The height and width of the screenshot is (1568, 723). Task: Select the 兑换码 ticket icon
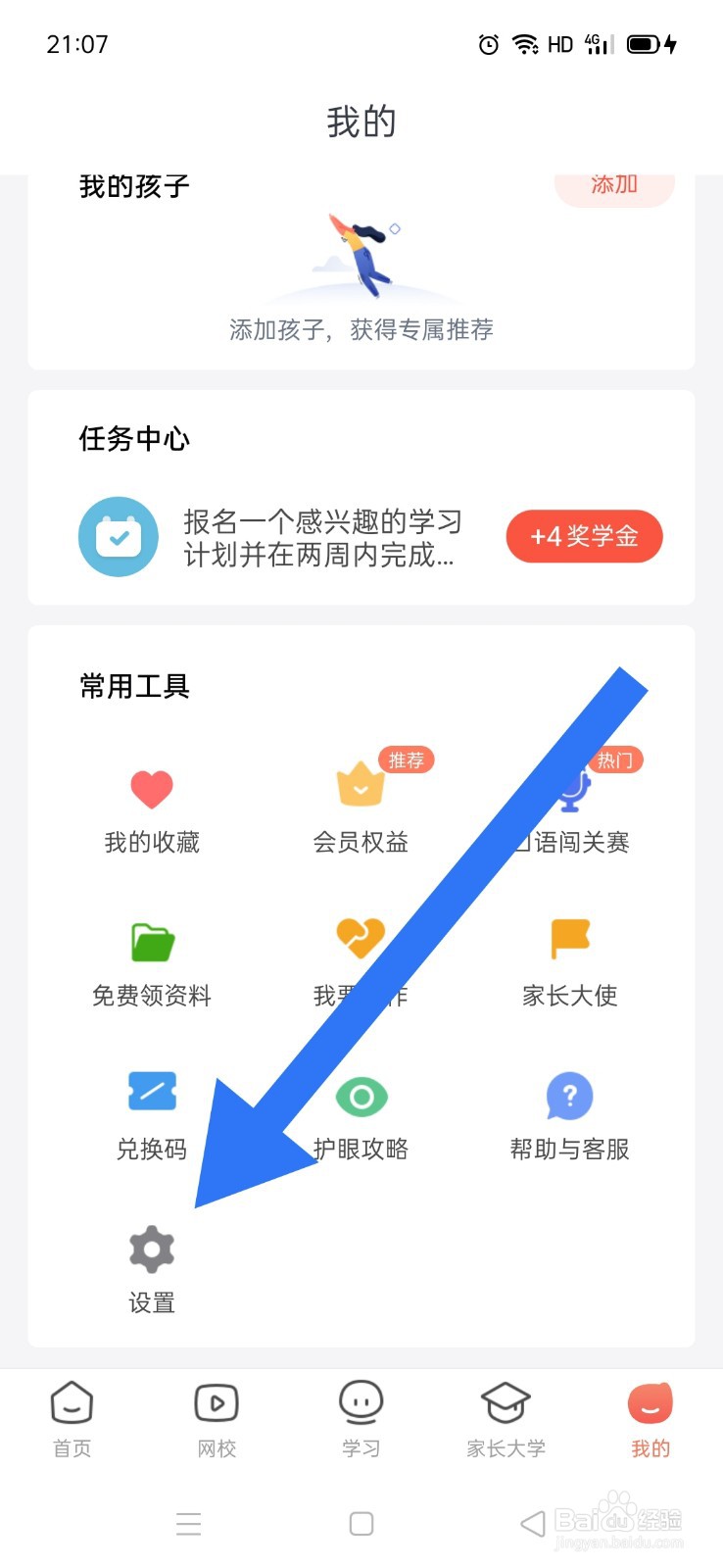tap(151, 1093)
